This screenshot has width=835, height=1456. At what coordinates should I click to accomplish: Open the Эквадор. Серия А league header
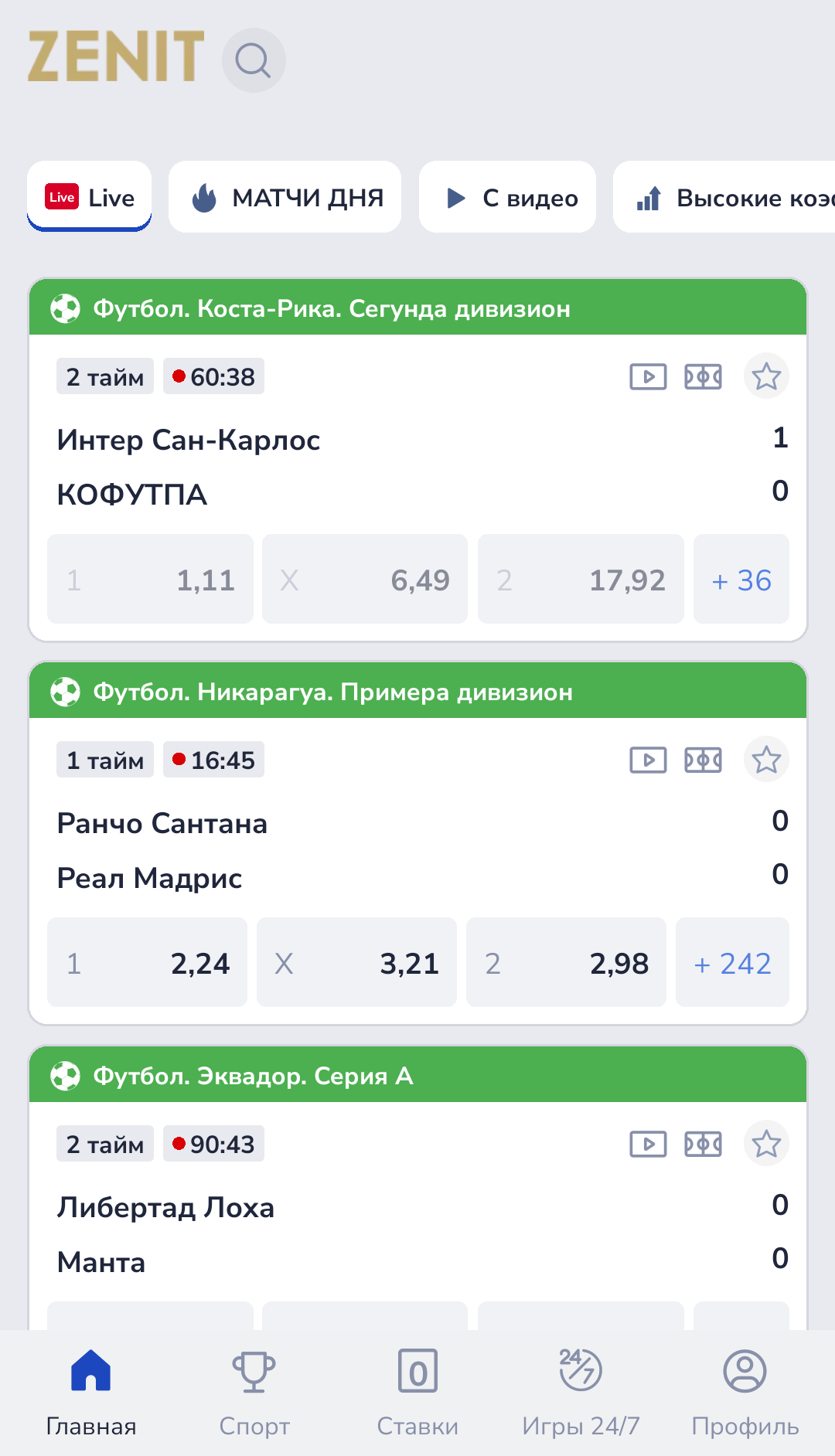(x=417, y=1075)
